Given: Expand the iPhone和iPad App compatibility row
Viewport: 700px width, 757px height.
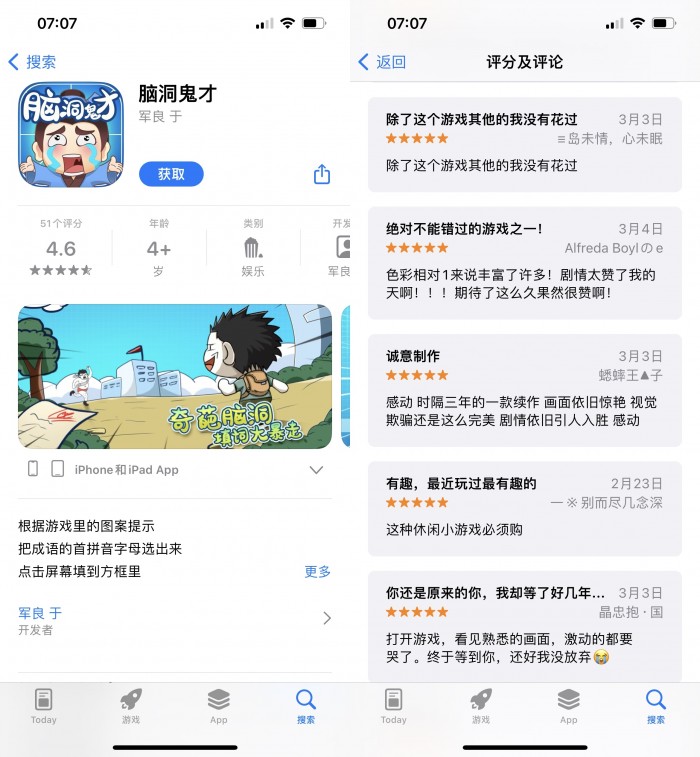Looking at the screenshot, I should [316, 469].
